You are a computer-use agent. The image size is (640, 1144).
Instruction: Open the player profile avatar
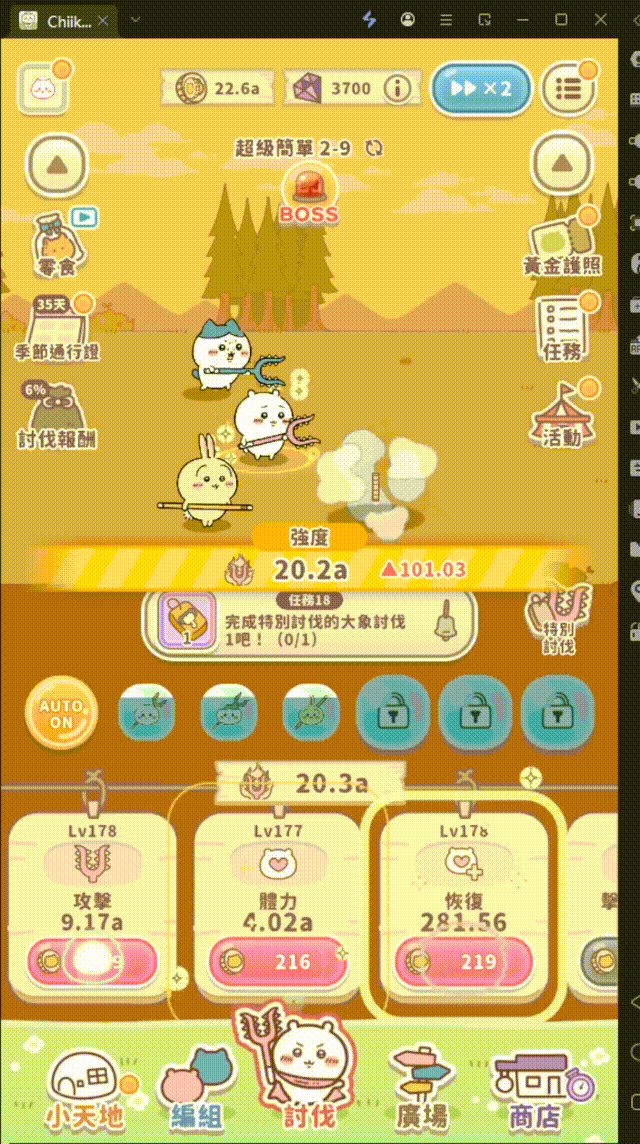point(42,90)
